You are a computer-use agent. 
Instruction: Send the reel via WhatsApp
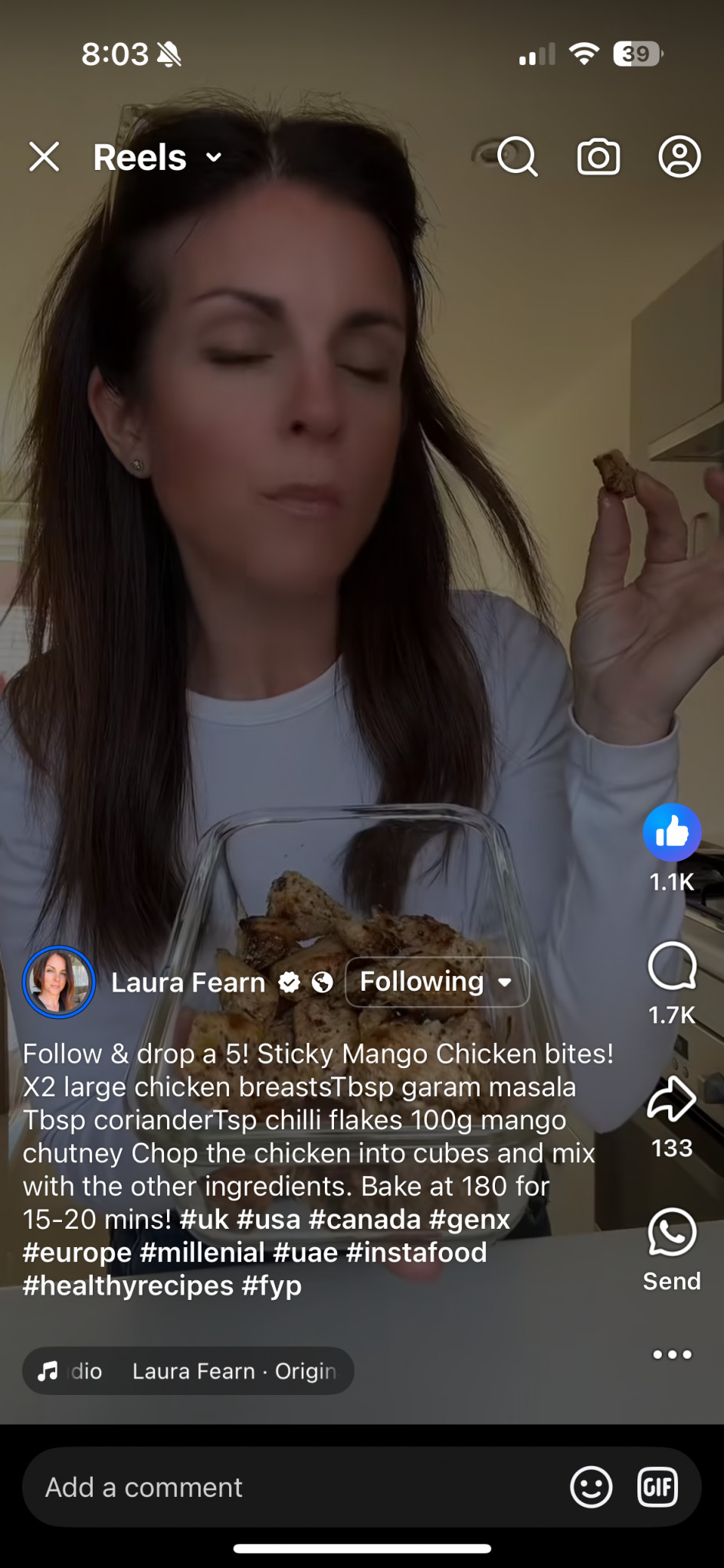[672, 1233]
